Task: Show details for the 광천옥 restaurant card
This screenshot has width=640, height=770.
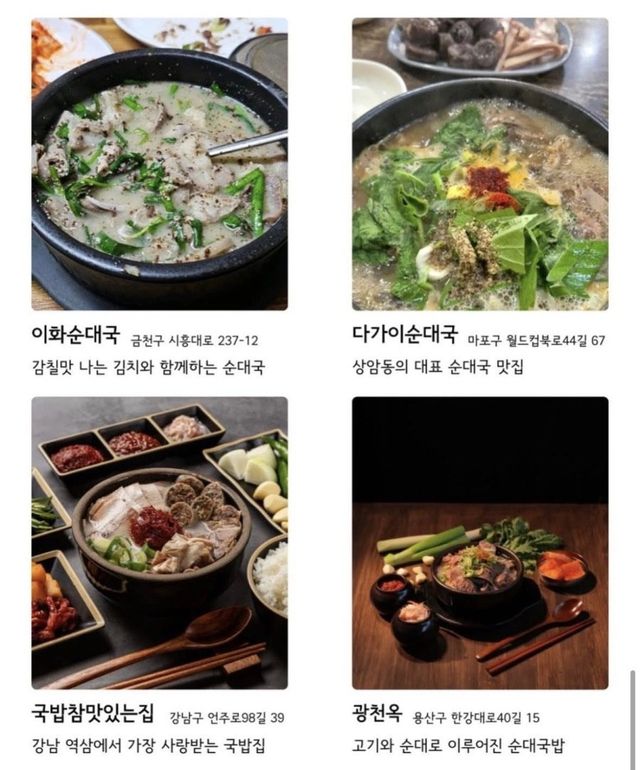Action: 479,543
